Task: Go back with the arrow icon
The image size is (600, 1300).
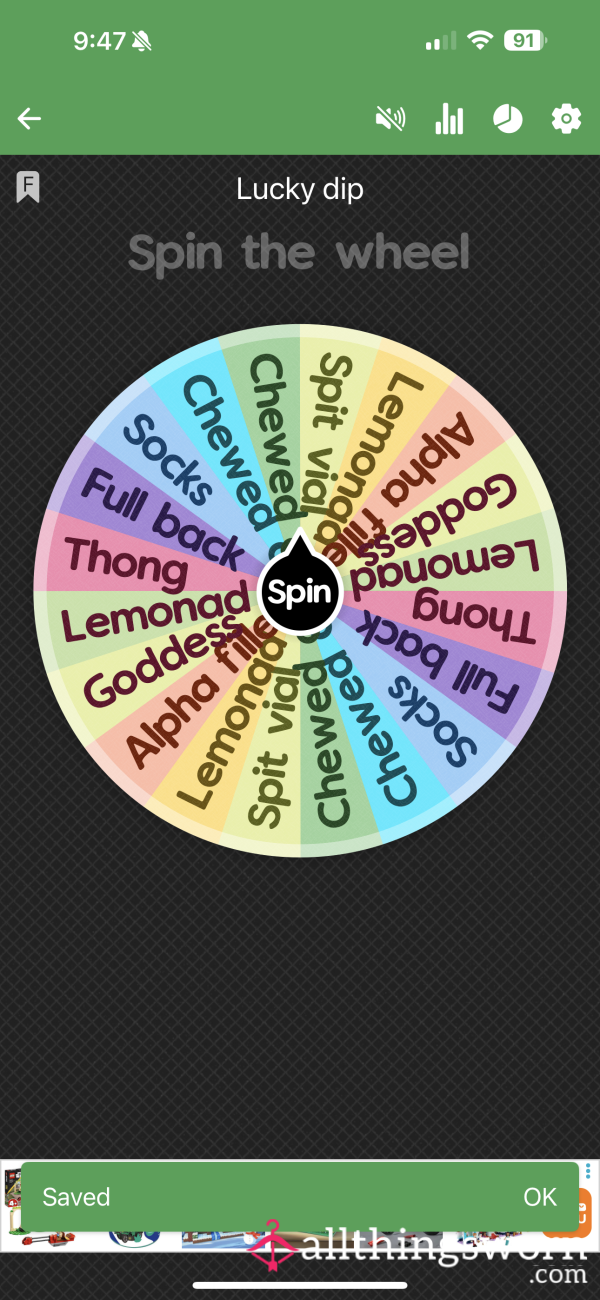Action: coord(29,119)
